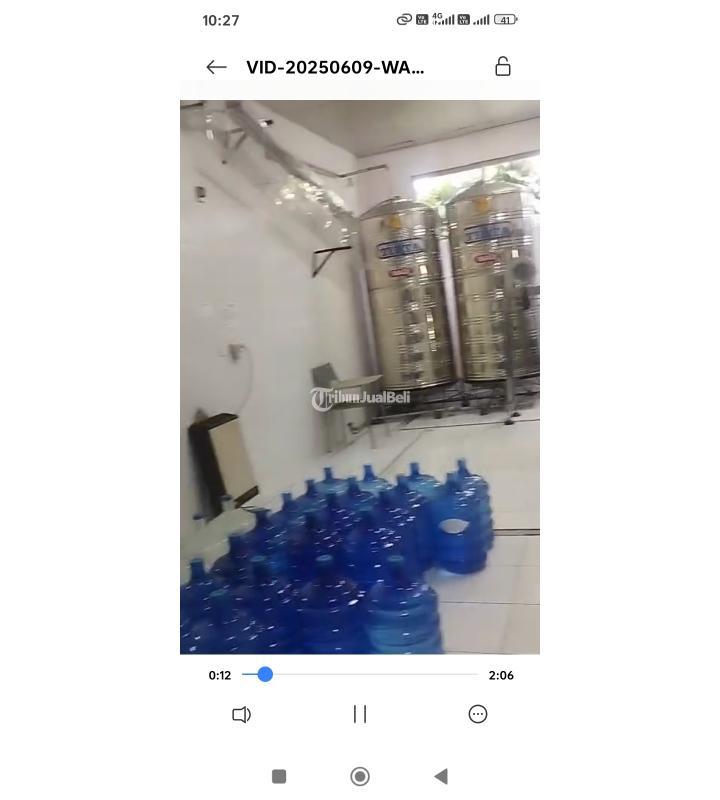Open recent apps from the navigation bar
Image resolution: width=720 pixels, height=800 pixels.
coord(279,776)
